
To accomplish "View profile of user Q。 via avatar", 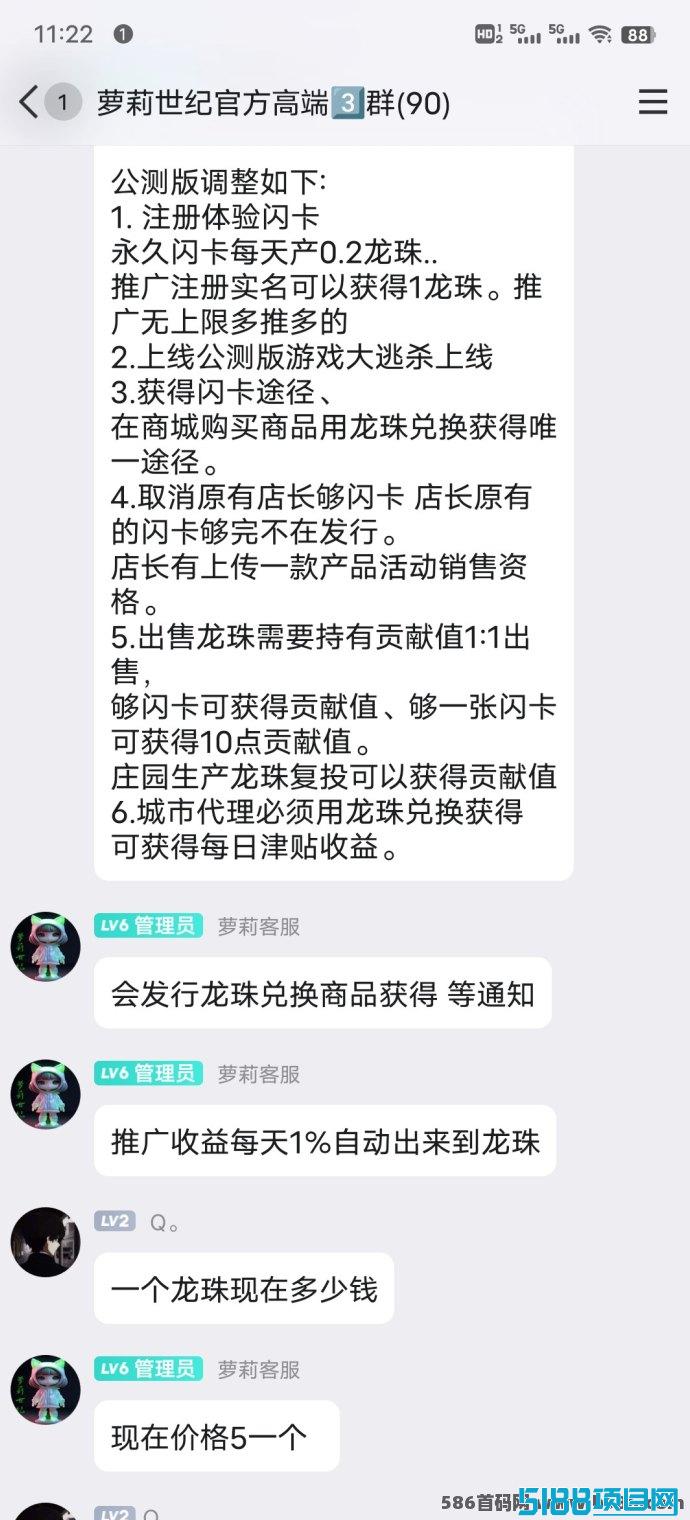I will click(x=46, y=1242).
